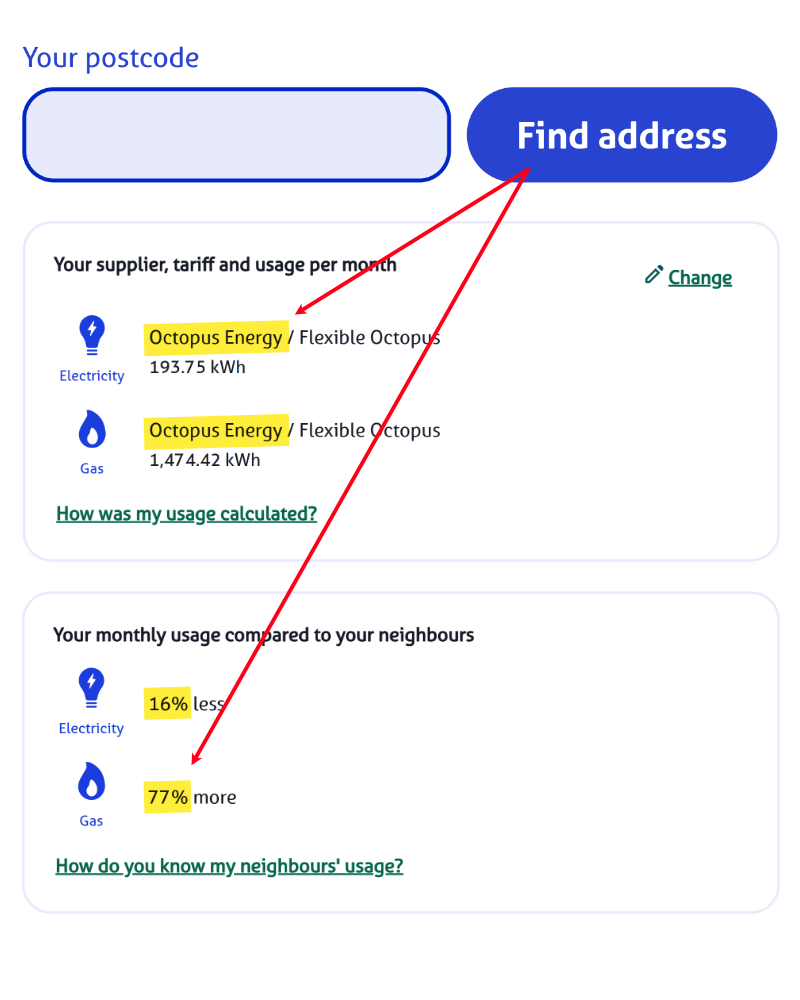Tap the Find address button
The height and width of the screenshot is (1000, 800).
coord(621,135)
